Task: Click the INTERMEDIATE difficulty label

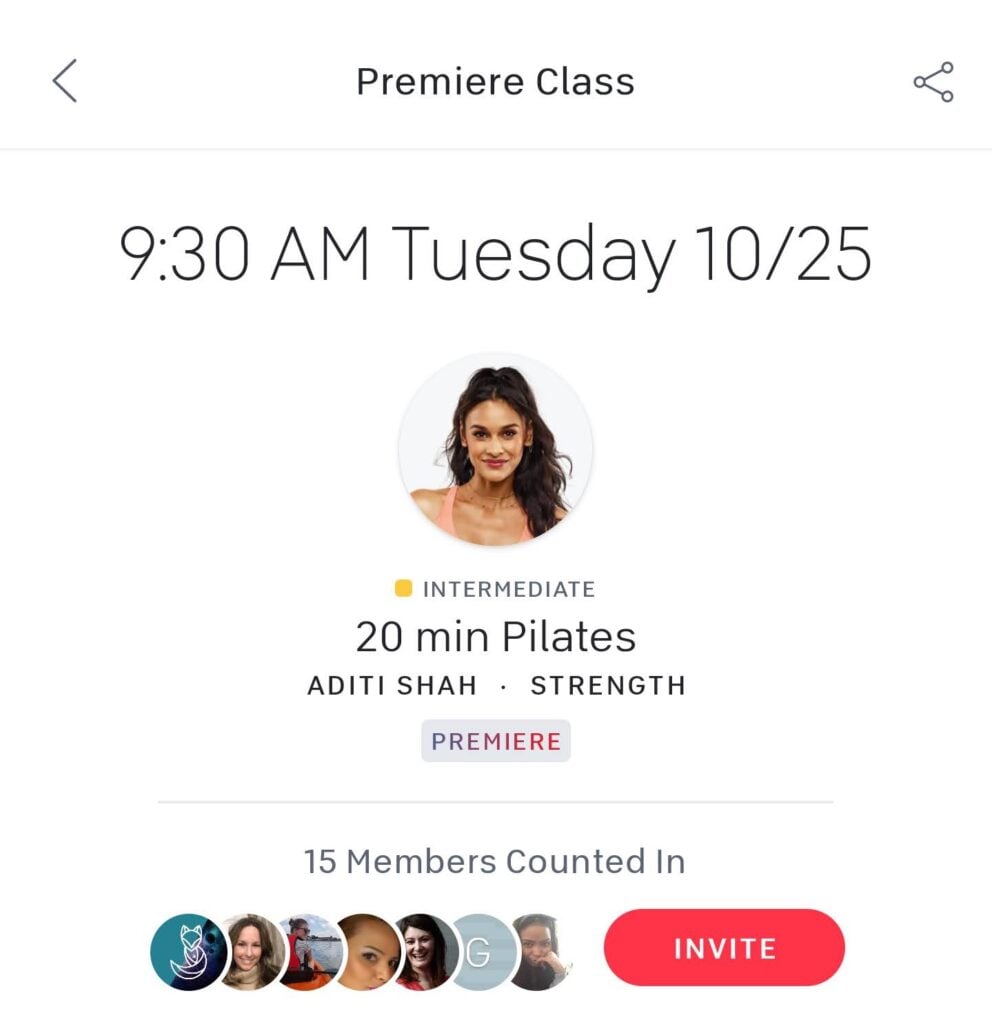Action: pos(510,589)
